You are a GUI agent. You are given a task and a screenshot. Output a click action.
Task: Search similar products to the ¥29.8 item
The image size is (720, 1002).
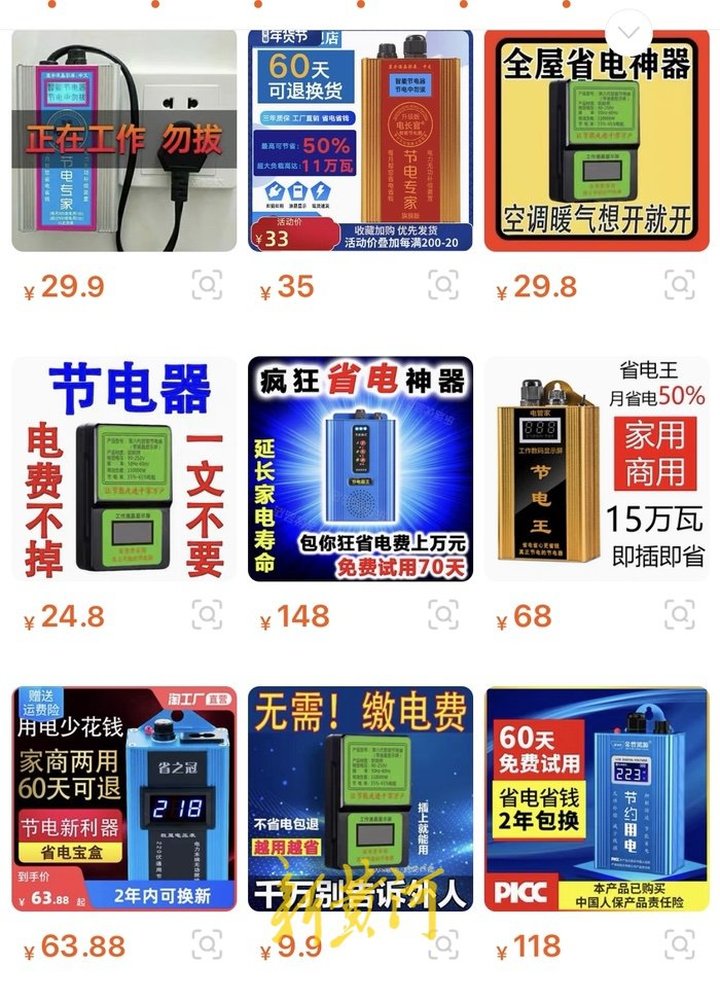[679, 286]
